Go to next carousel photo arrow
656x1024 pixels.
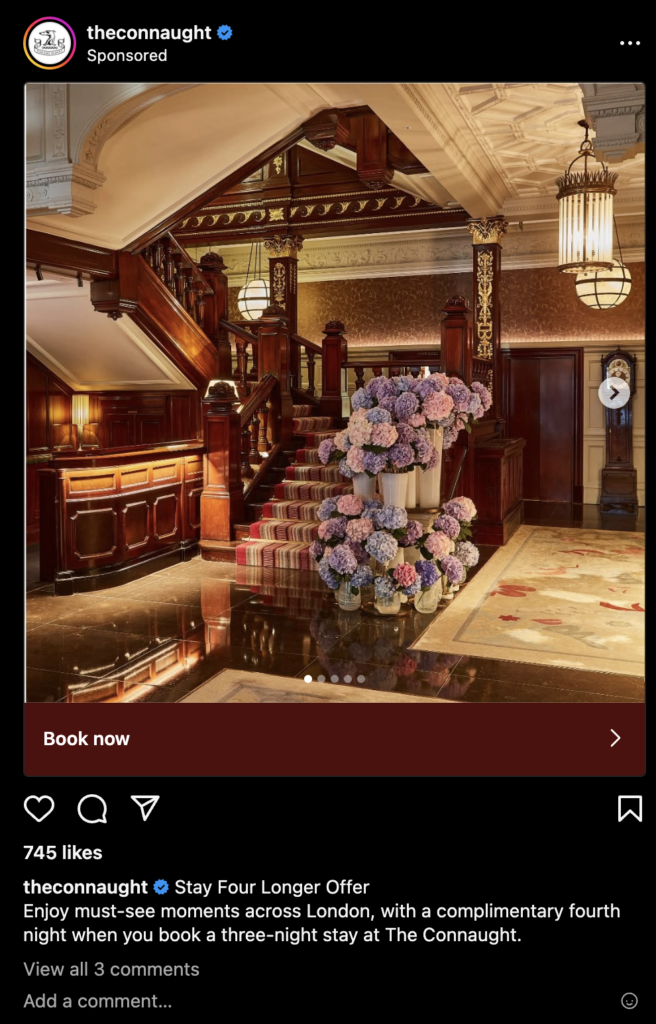pos(614,393)
